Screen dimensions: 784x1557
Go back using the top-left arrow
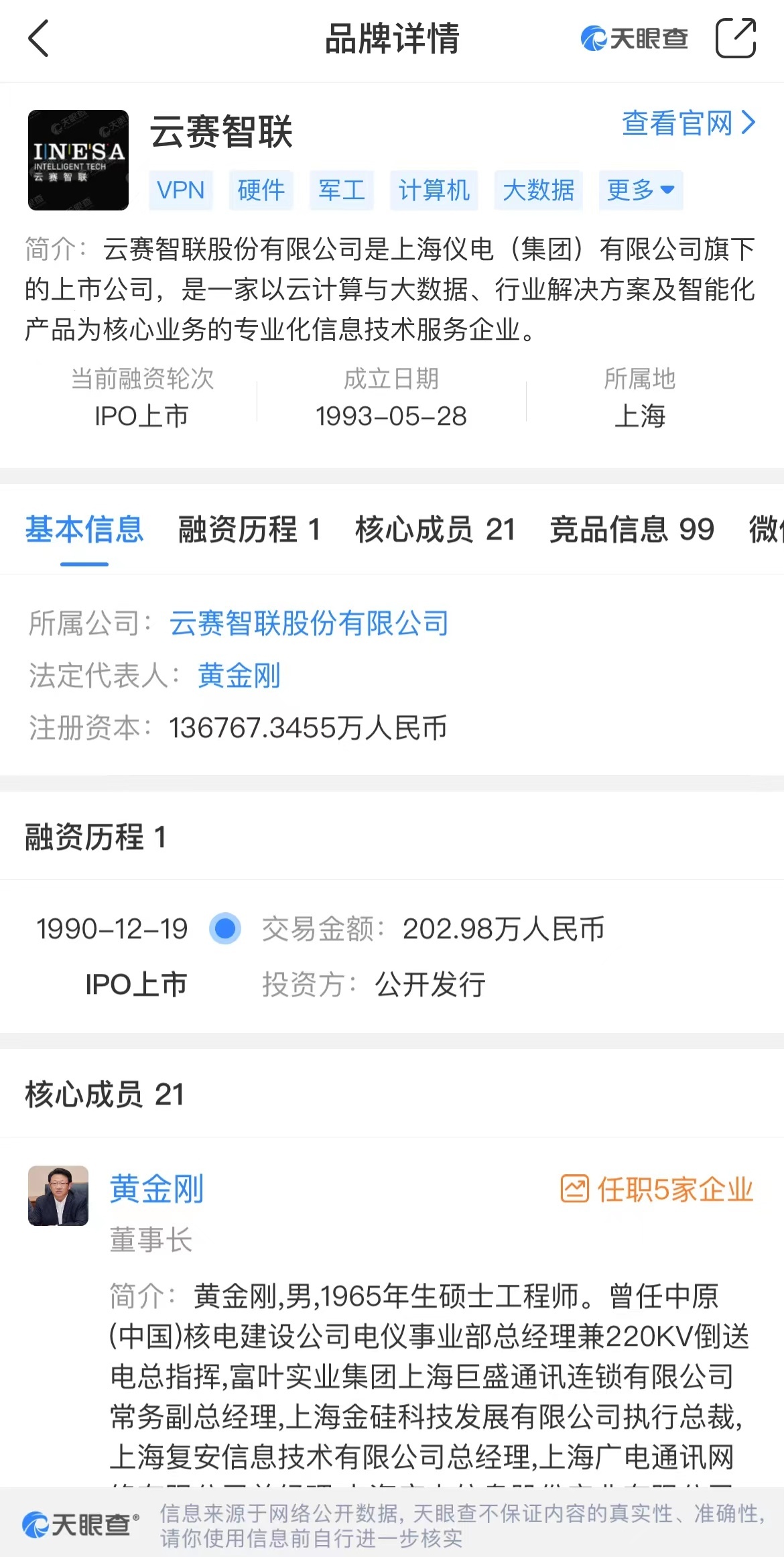pyautogui.click(x=39, y=38)
